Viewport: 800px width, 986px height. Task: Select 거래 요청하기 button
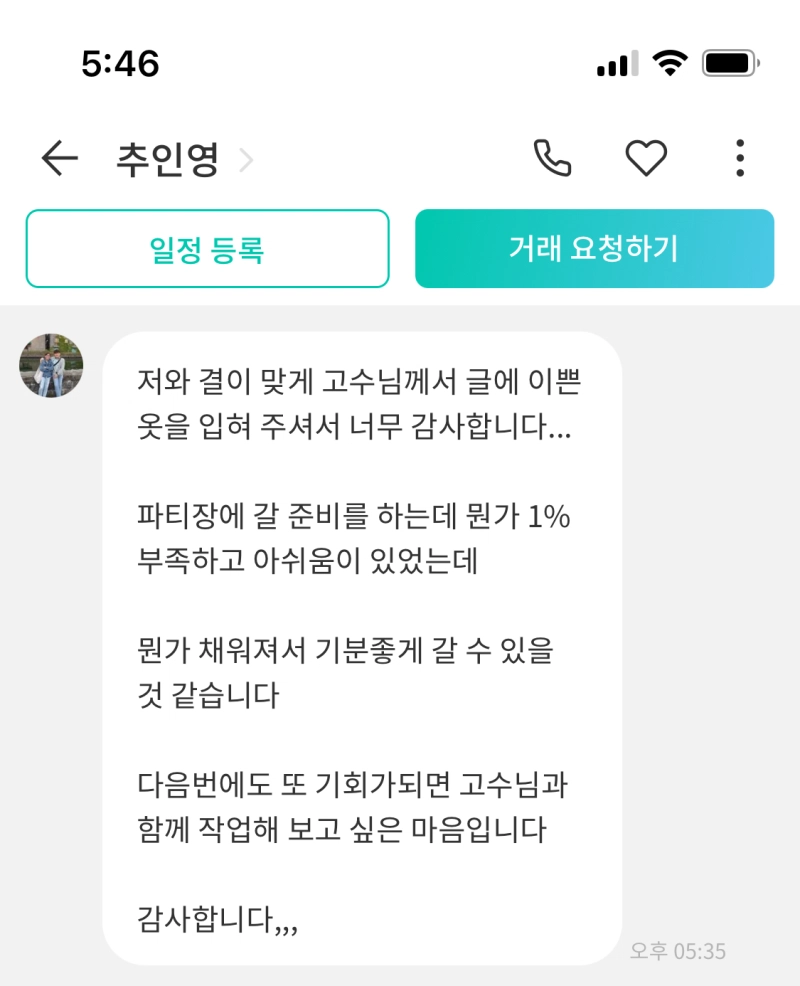594,249
